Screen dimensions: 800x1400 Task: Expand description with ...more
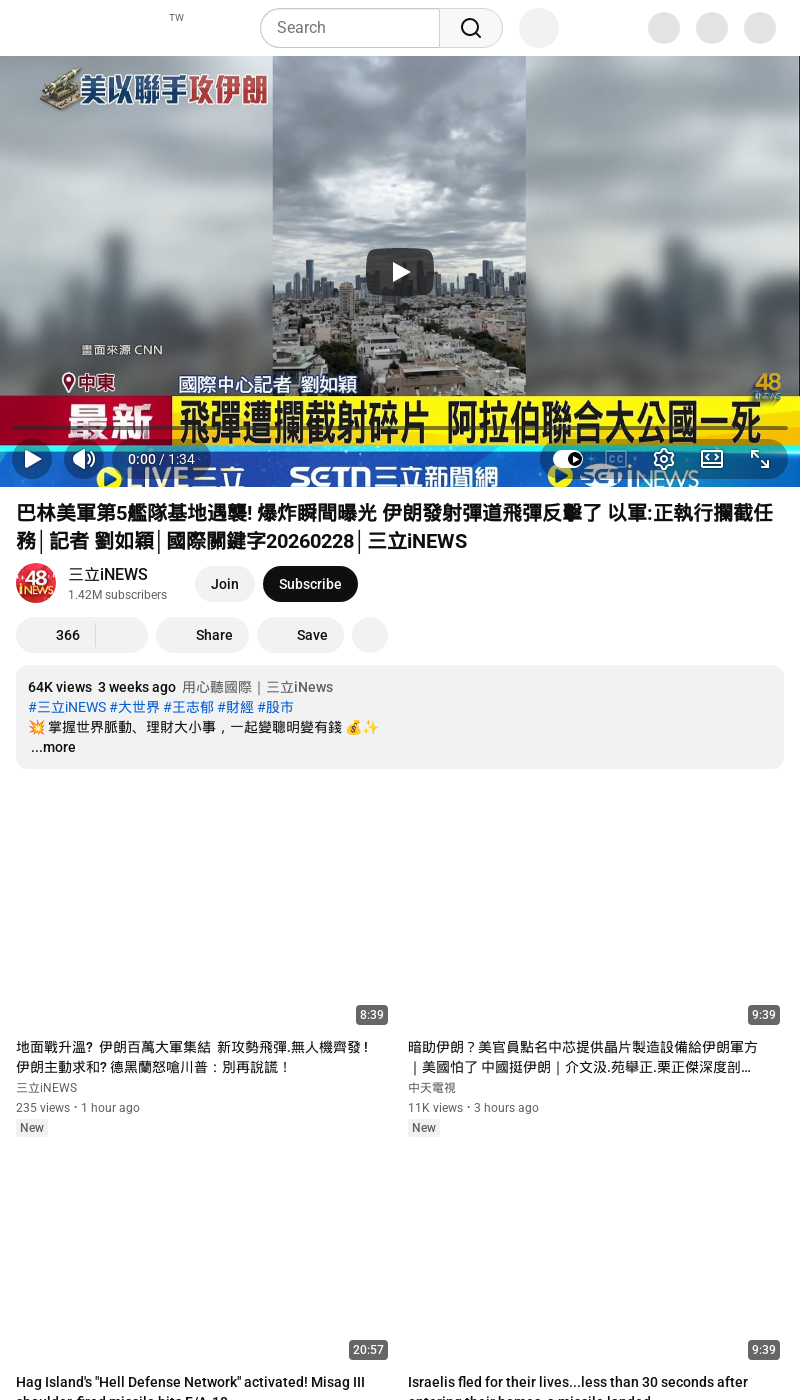click(x=53, y=747)
